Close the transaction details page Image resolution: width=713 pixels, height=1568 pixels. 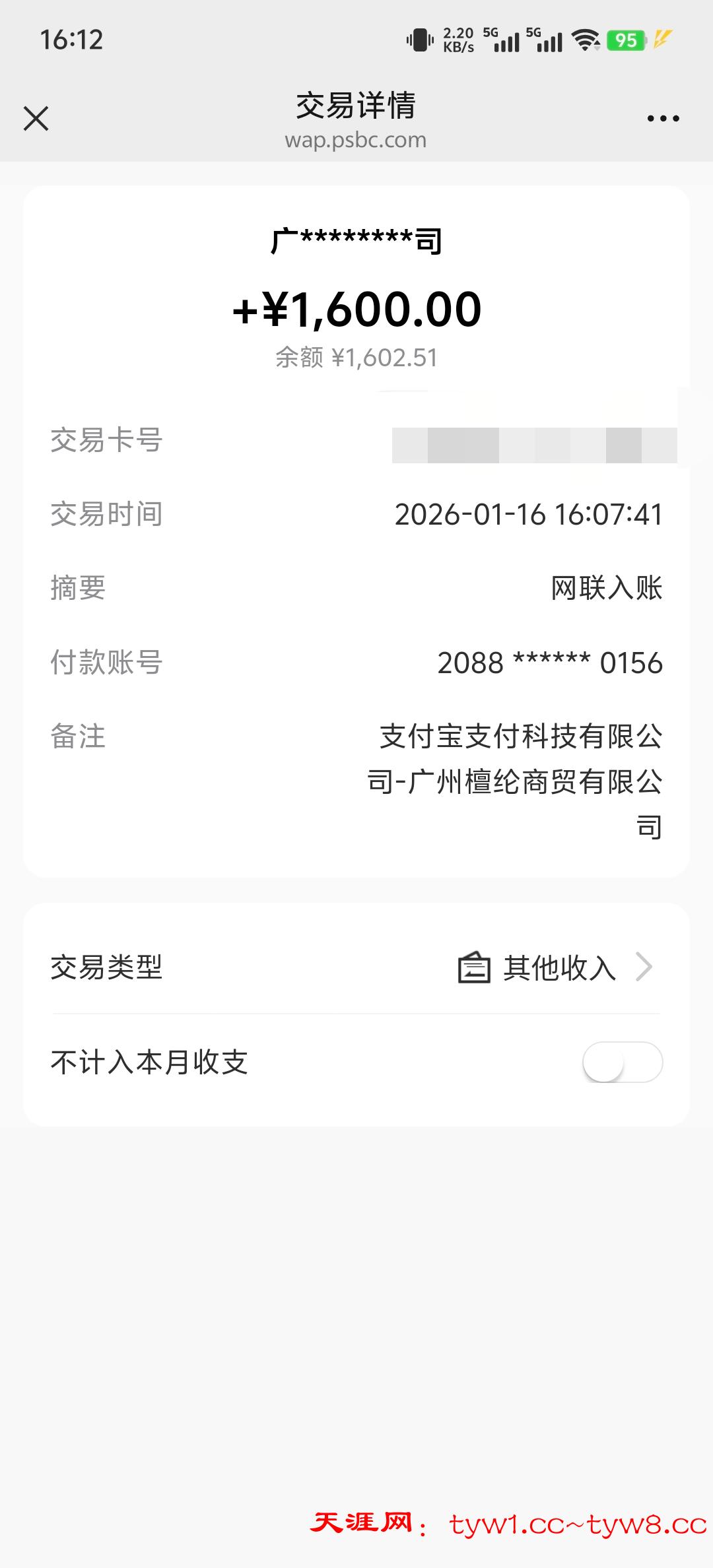(36, 119)
